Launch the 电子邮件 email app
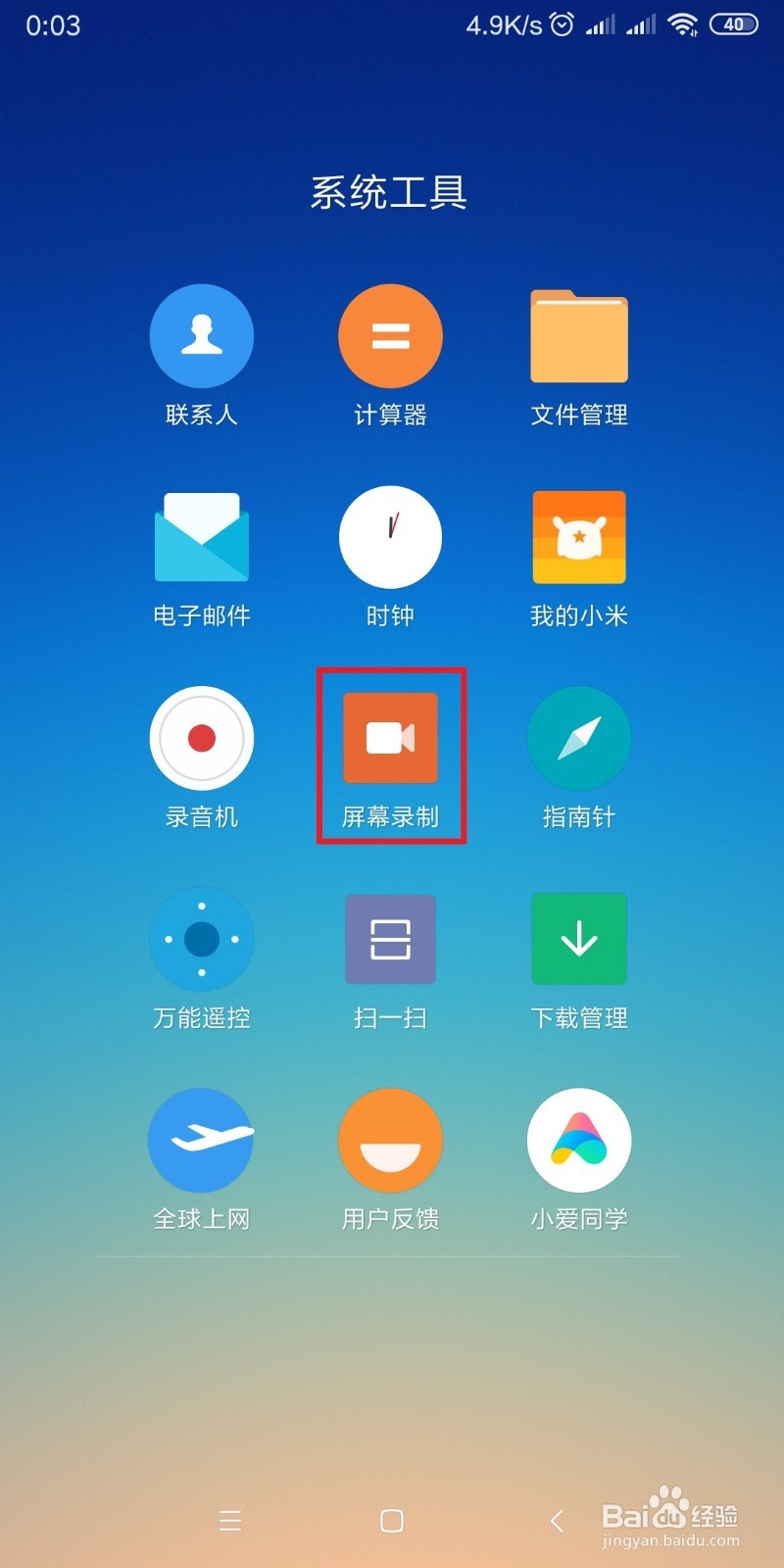 (x=202, y=537)
